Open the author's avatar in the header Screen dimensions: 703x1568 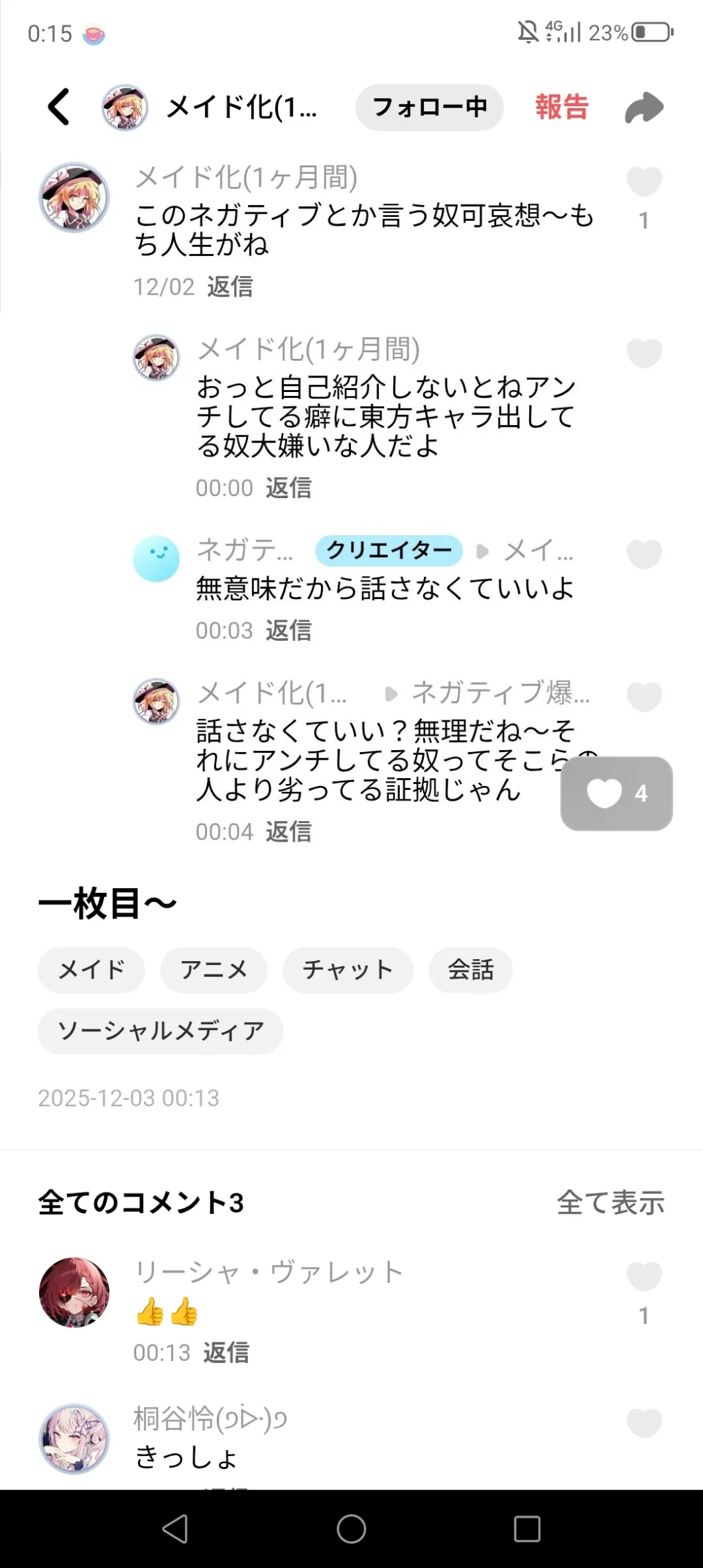tap(125, 107)
